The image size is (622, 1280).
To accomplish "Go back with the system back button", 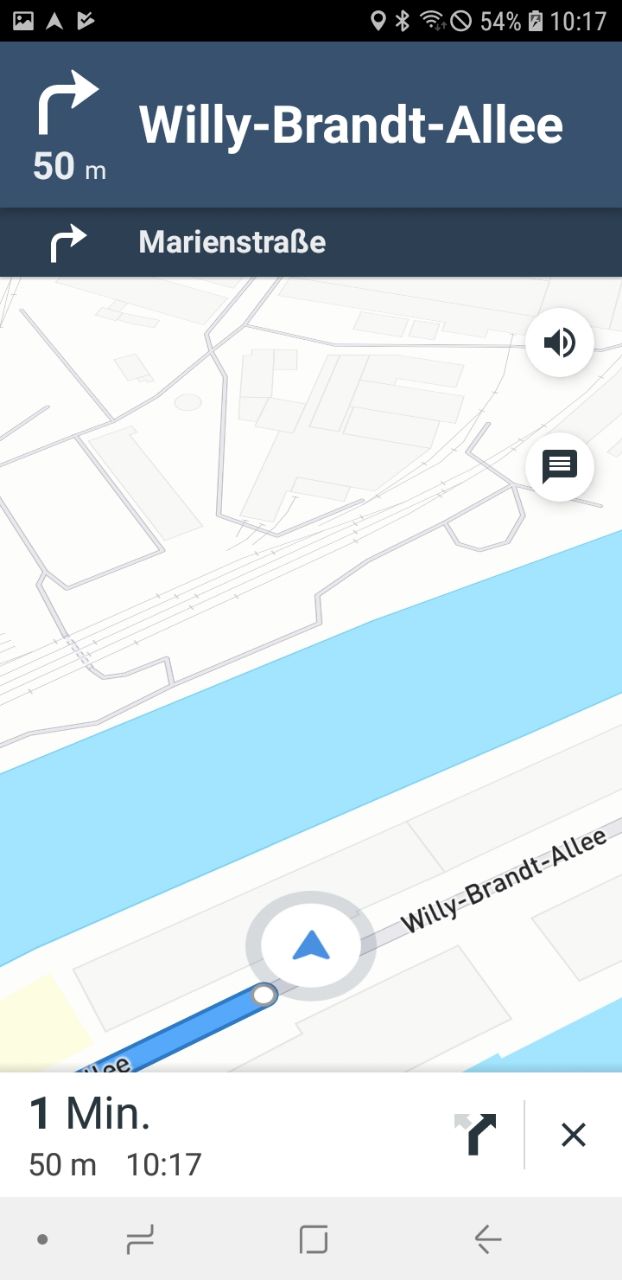I will pos(487,1240).
